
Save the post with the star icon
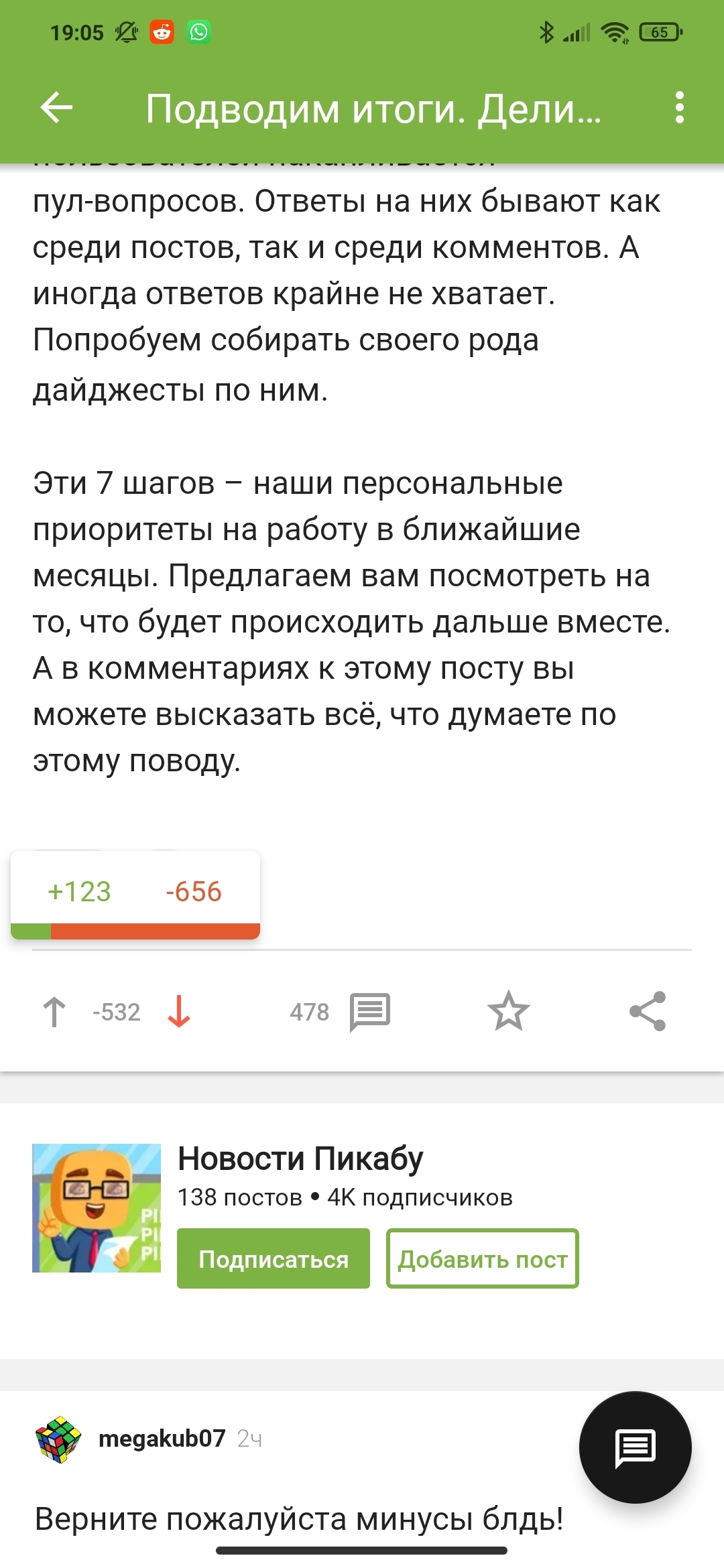[508, 1011]
